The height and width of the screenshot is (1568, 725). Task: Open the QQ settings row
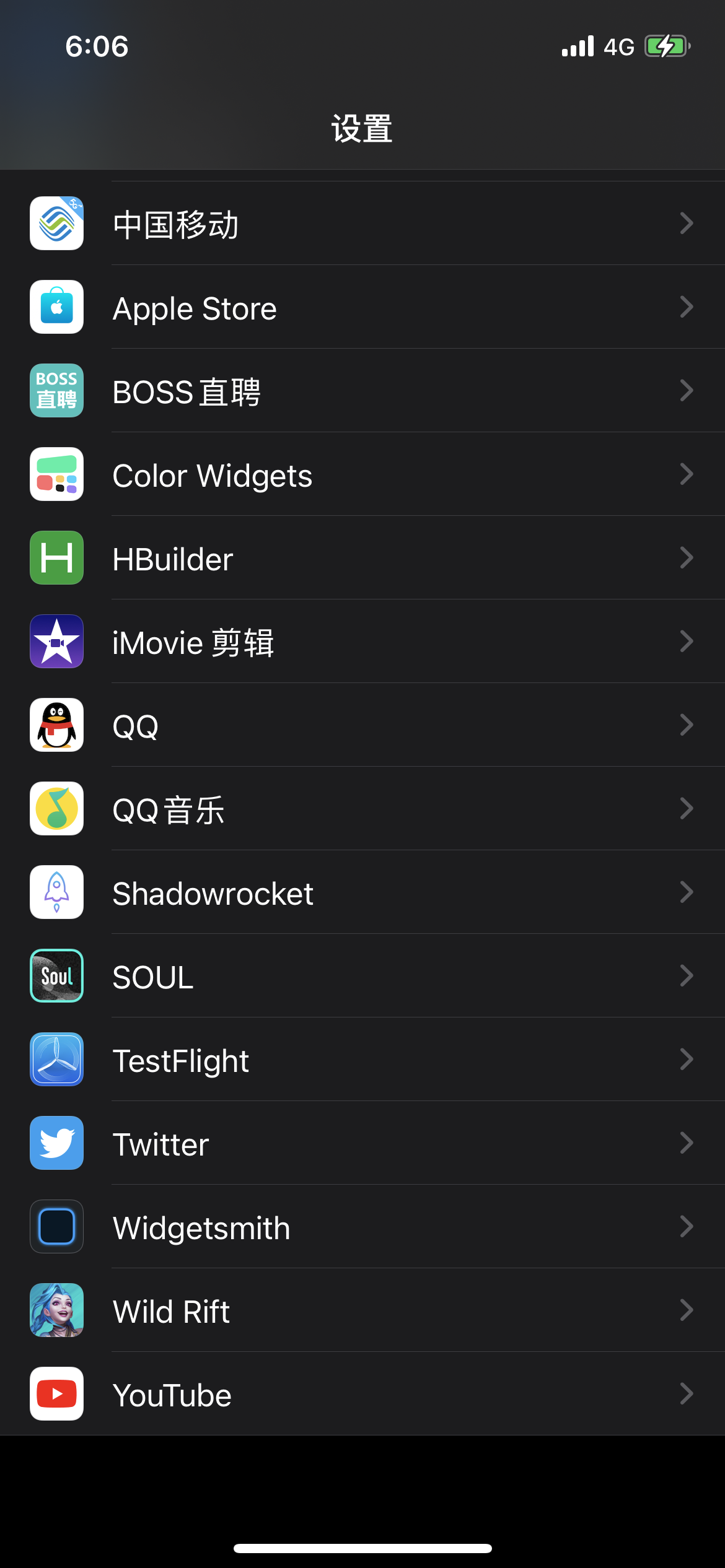362,725
